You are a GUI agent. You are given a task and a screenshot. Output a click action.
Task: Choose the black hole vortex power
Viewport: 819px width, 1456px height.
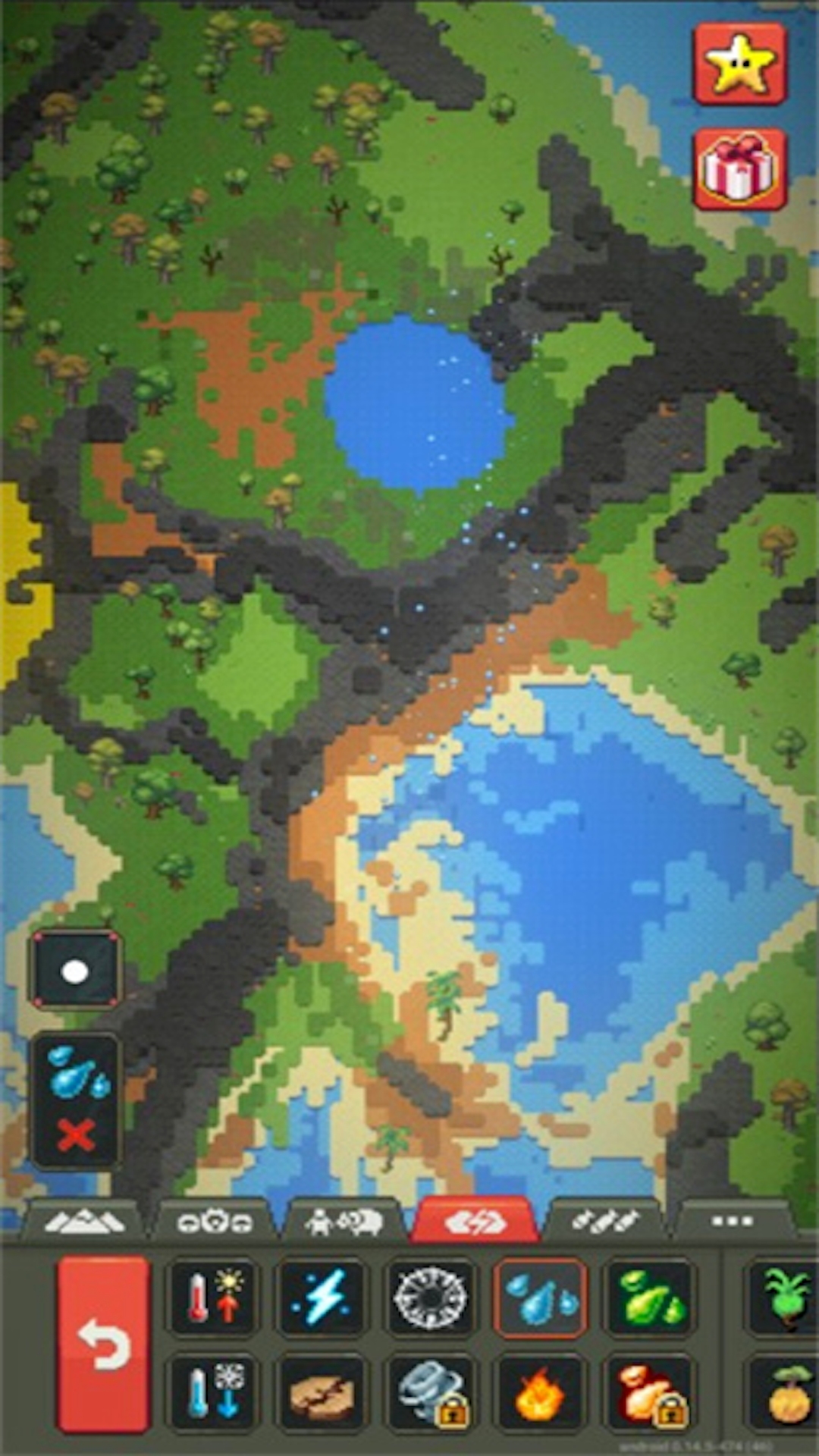[430, 1298]
